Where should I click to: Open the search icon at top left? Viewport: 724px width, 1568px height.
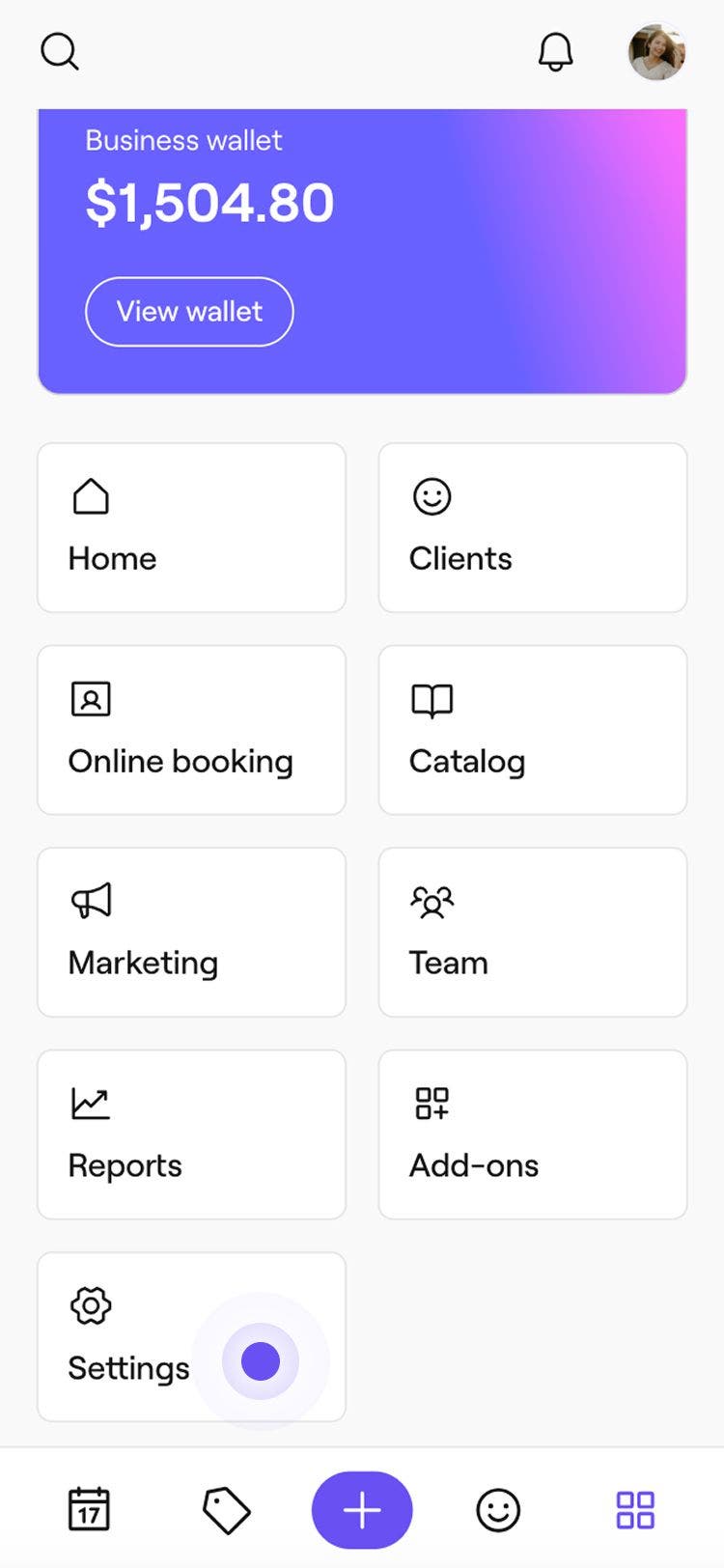pos(60,52)
